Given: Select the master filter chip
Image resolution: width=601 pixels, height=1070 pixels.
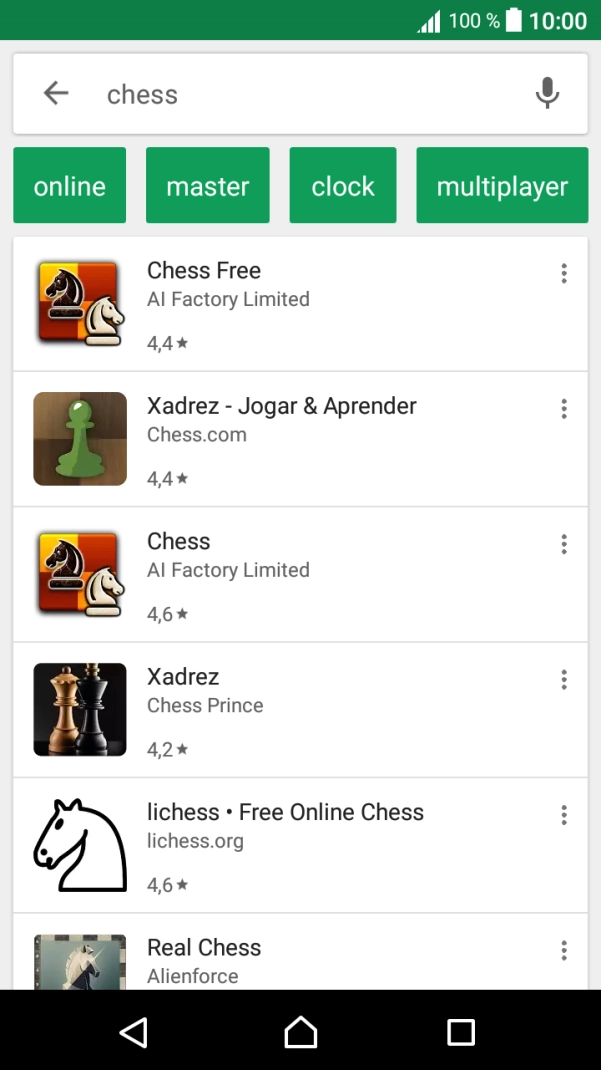Looking at the screenshot, I should 208,186.
